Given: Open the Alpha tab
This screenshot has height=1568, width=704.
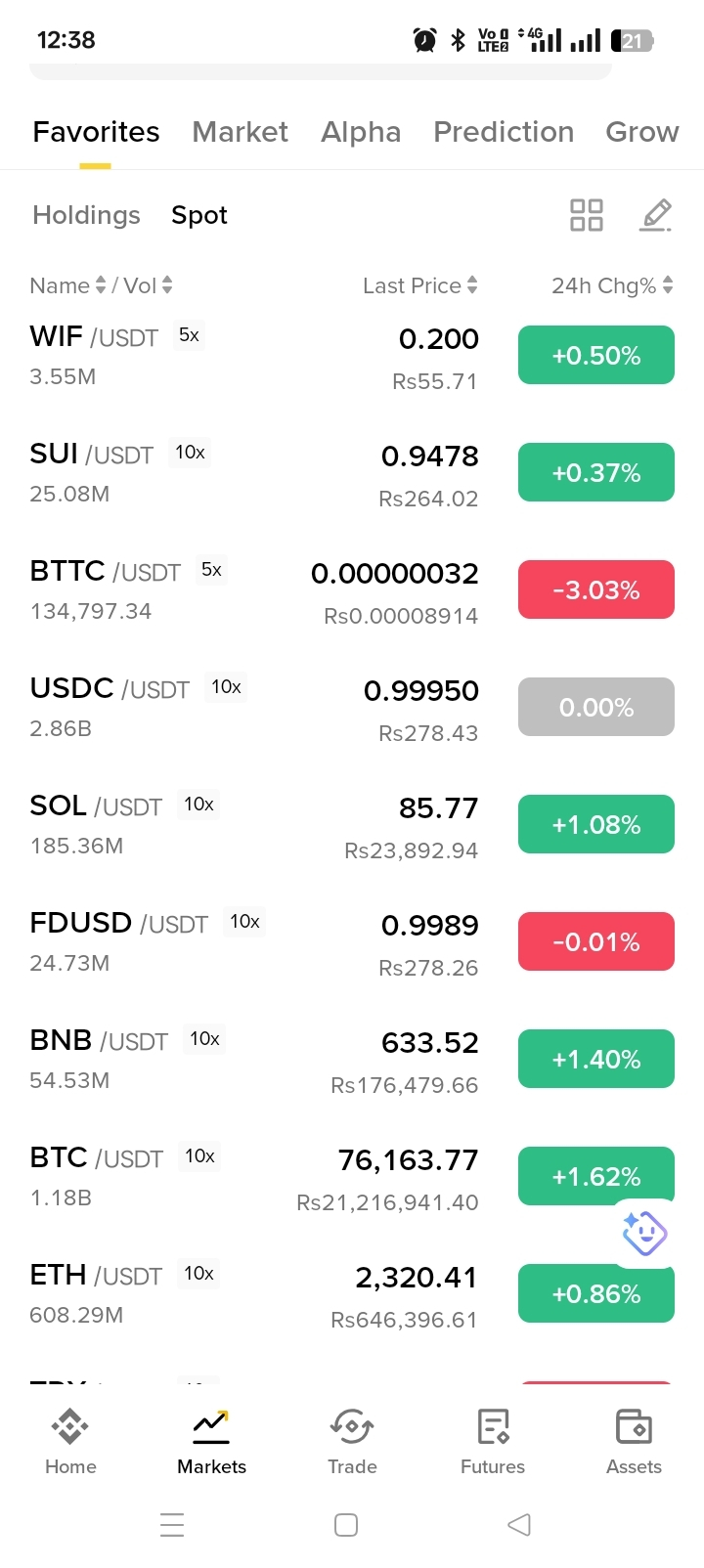Looking at the screenshot, I should (x=361, y=132).
